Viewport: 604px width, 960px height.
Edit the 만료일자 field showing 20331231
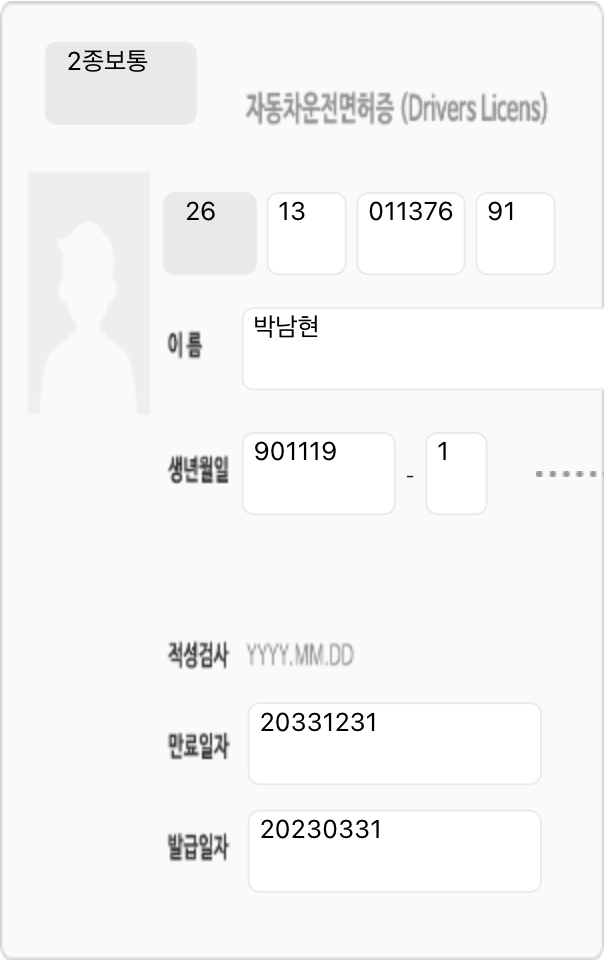394,743
